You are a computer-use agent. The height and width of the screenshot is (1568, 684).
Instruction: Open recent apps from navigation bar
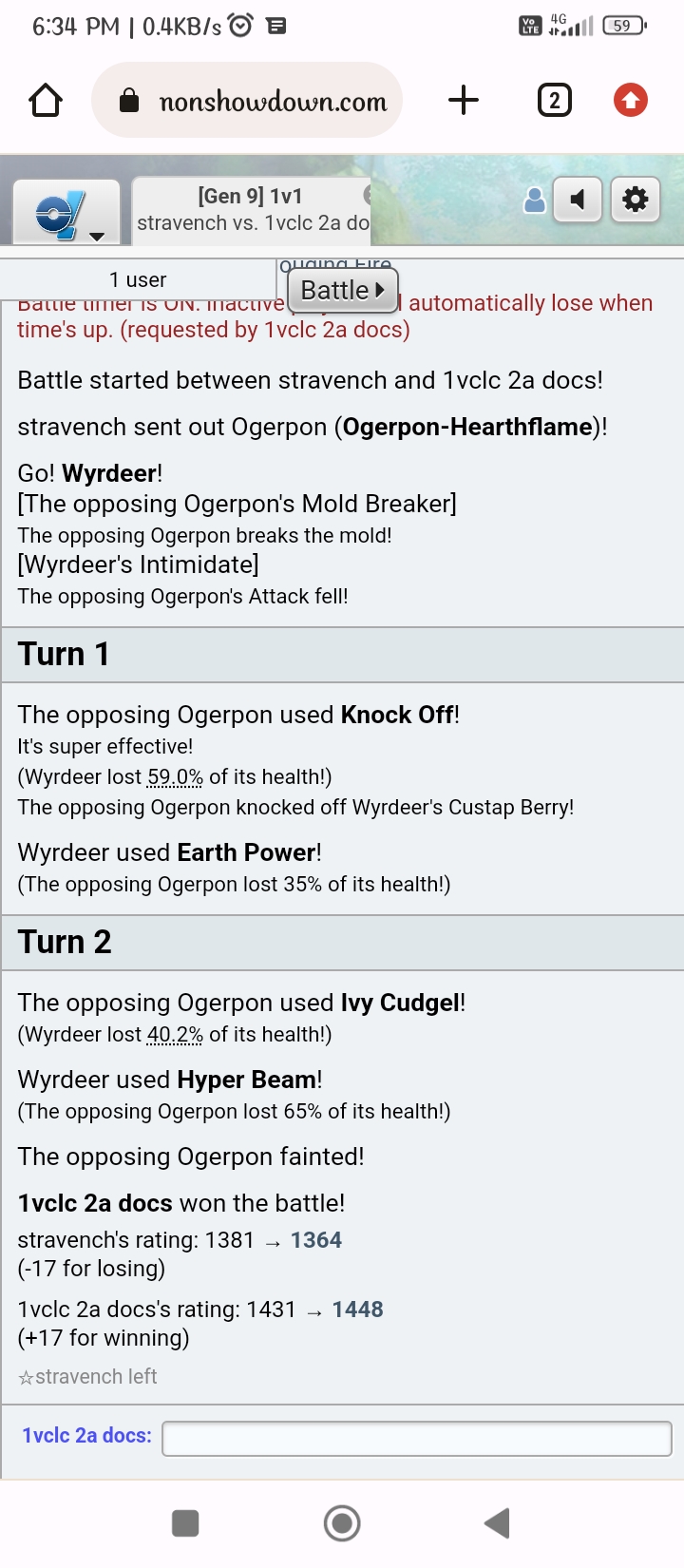[185, 1523]
